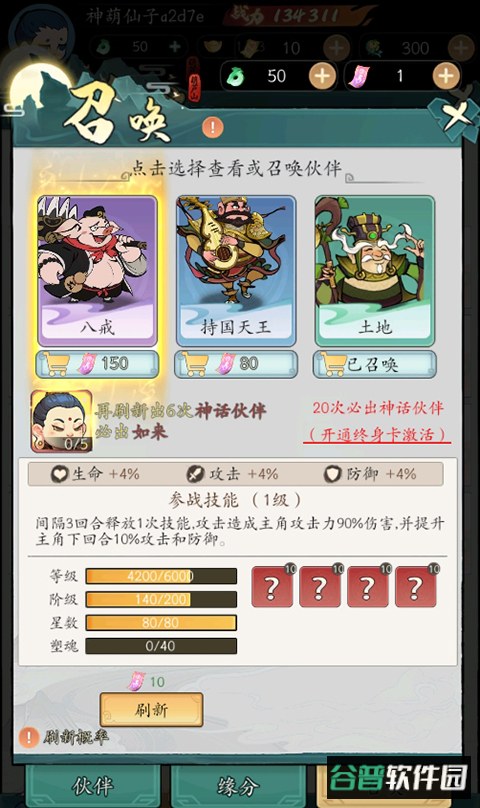Screen dimensions: 480x808
Task: Select the 八戒 companion card
Action: tap(97, 271)
